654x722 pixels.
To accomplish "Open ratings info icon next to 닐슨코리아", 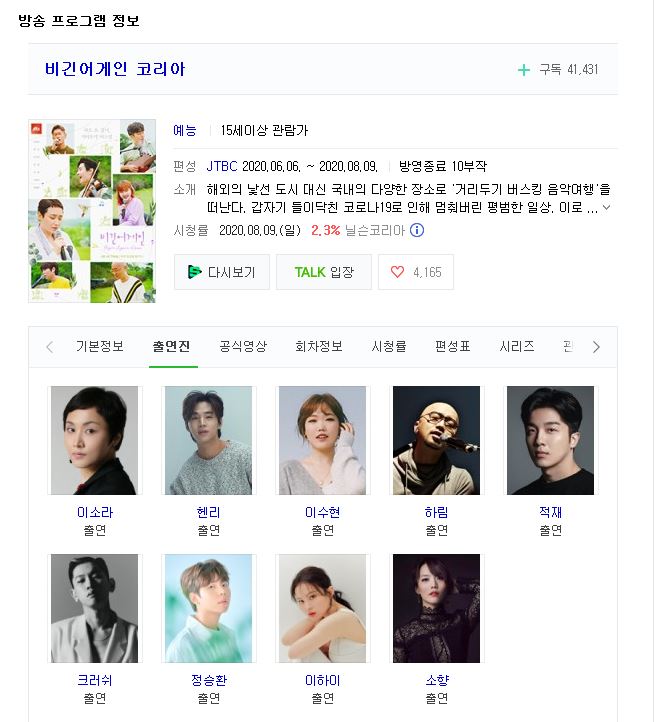I will [417, 230].
